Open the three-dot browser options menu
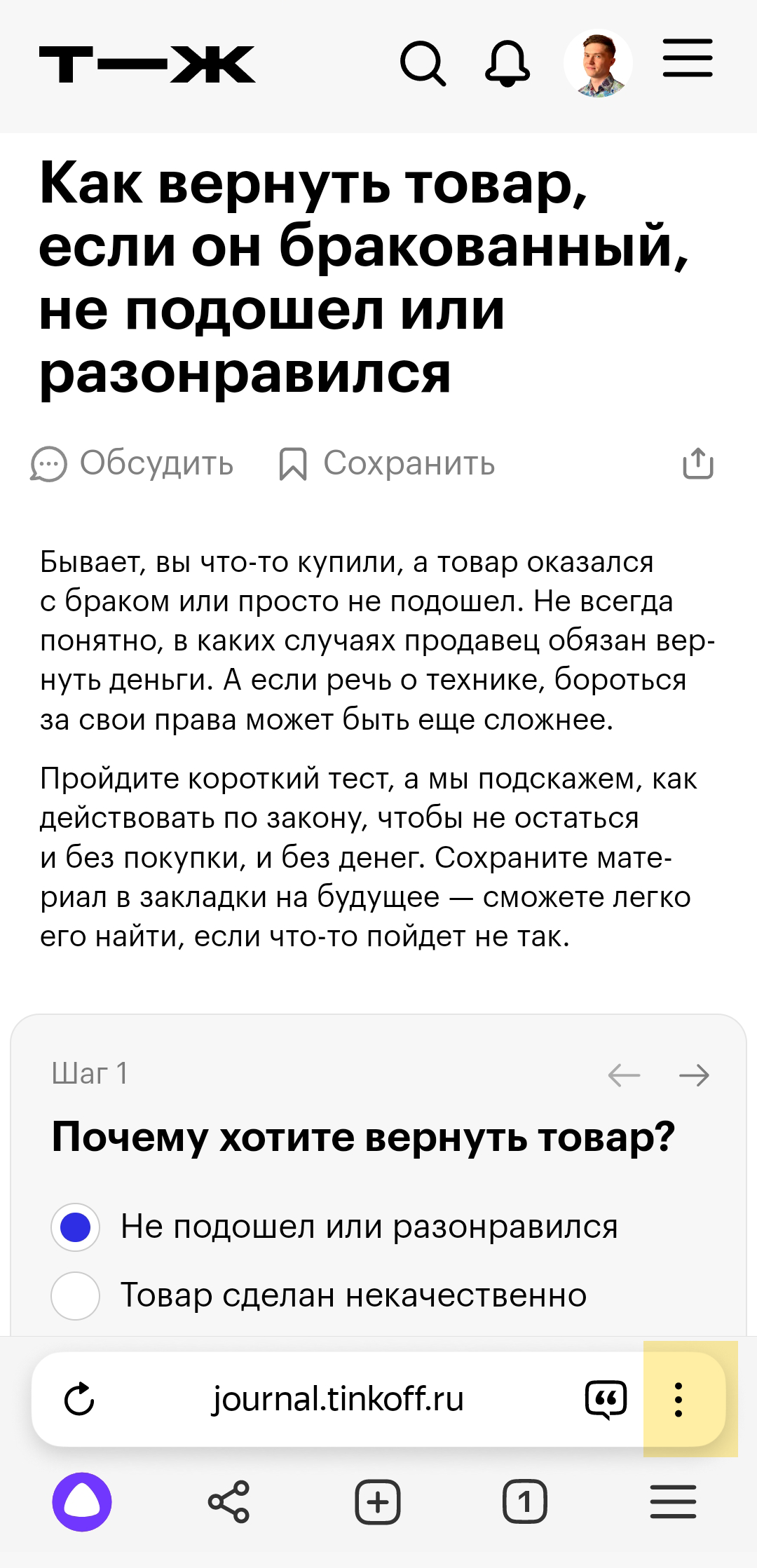 [678, 1400]
